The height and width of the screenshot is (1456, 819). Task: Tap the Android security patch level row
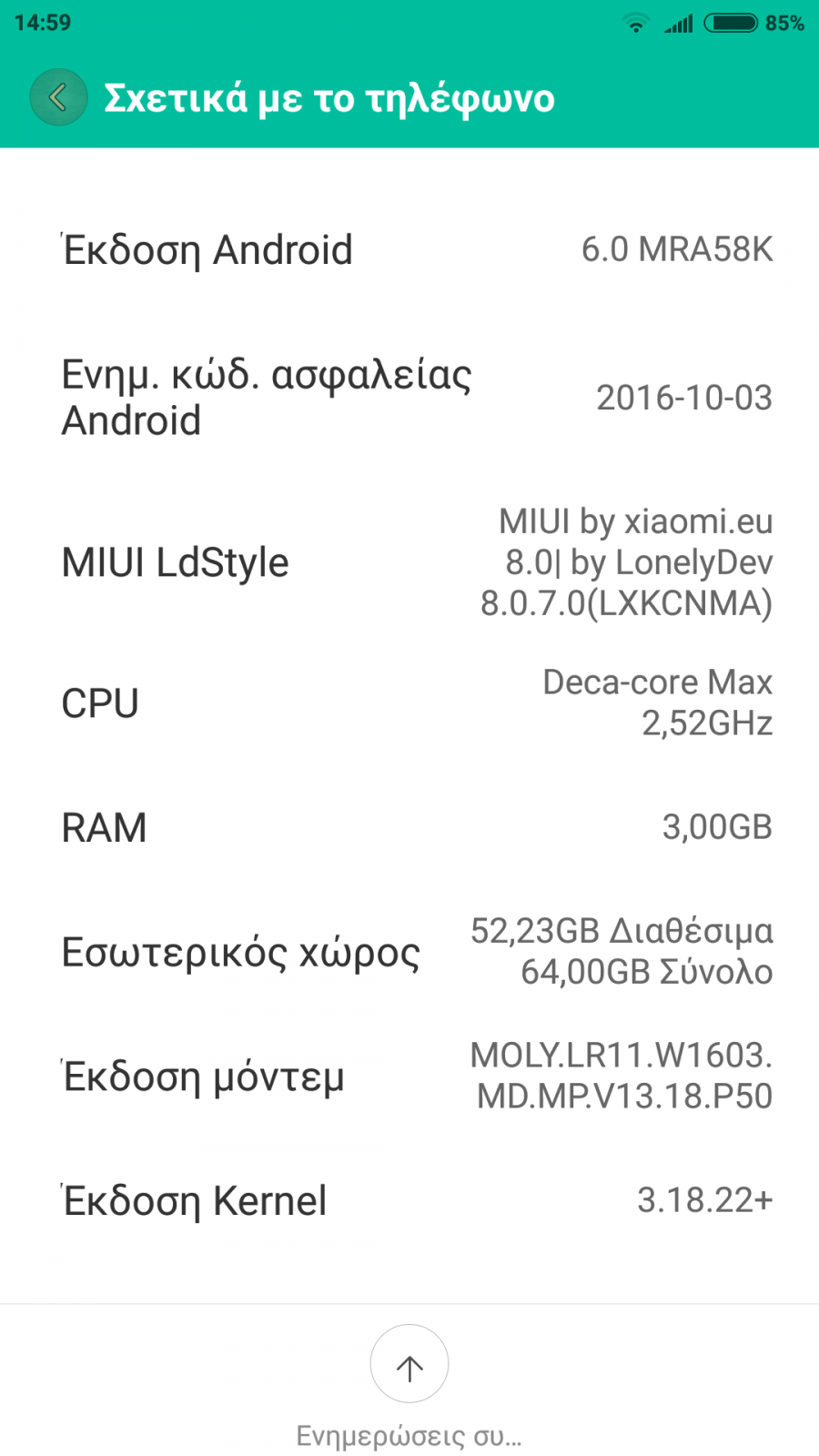pyautogui.click(x=409, y=398)
